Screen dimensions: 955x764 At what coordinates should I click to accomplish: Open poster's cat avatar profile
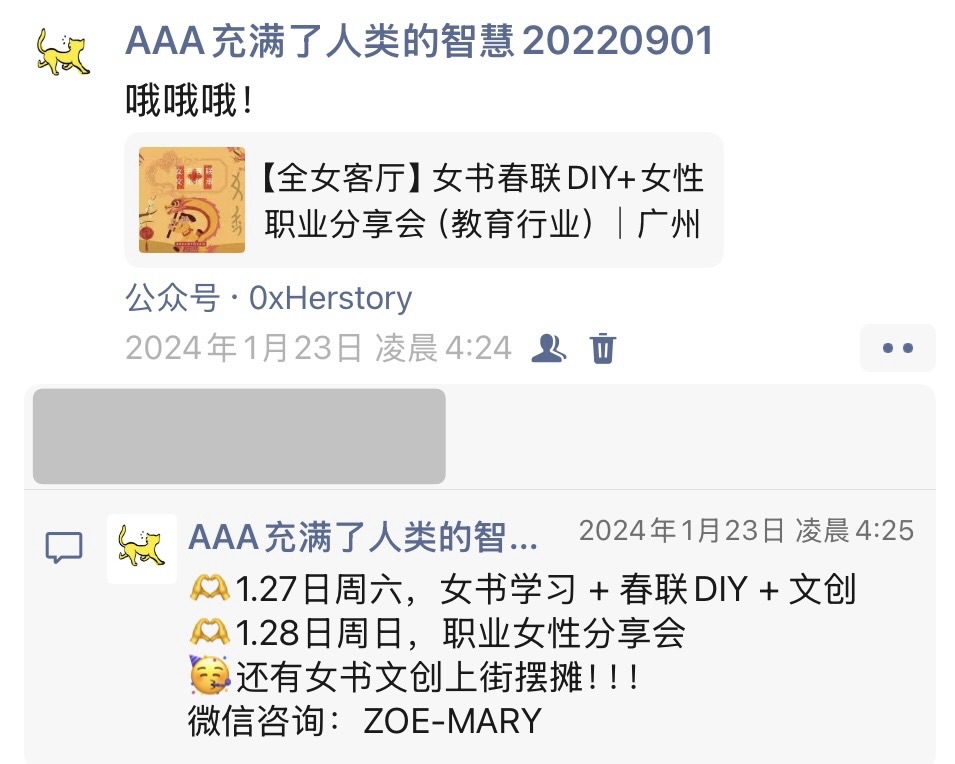pos(62,50)
